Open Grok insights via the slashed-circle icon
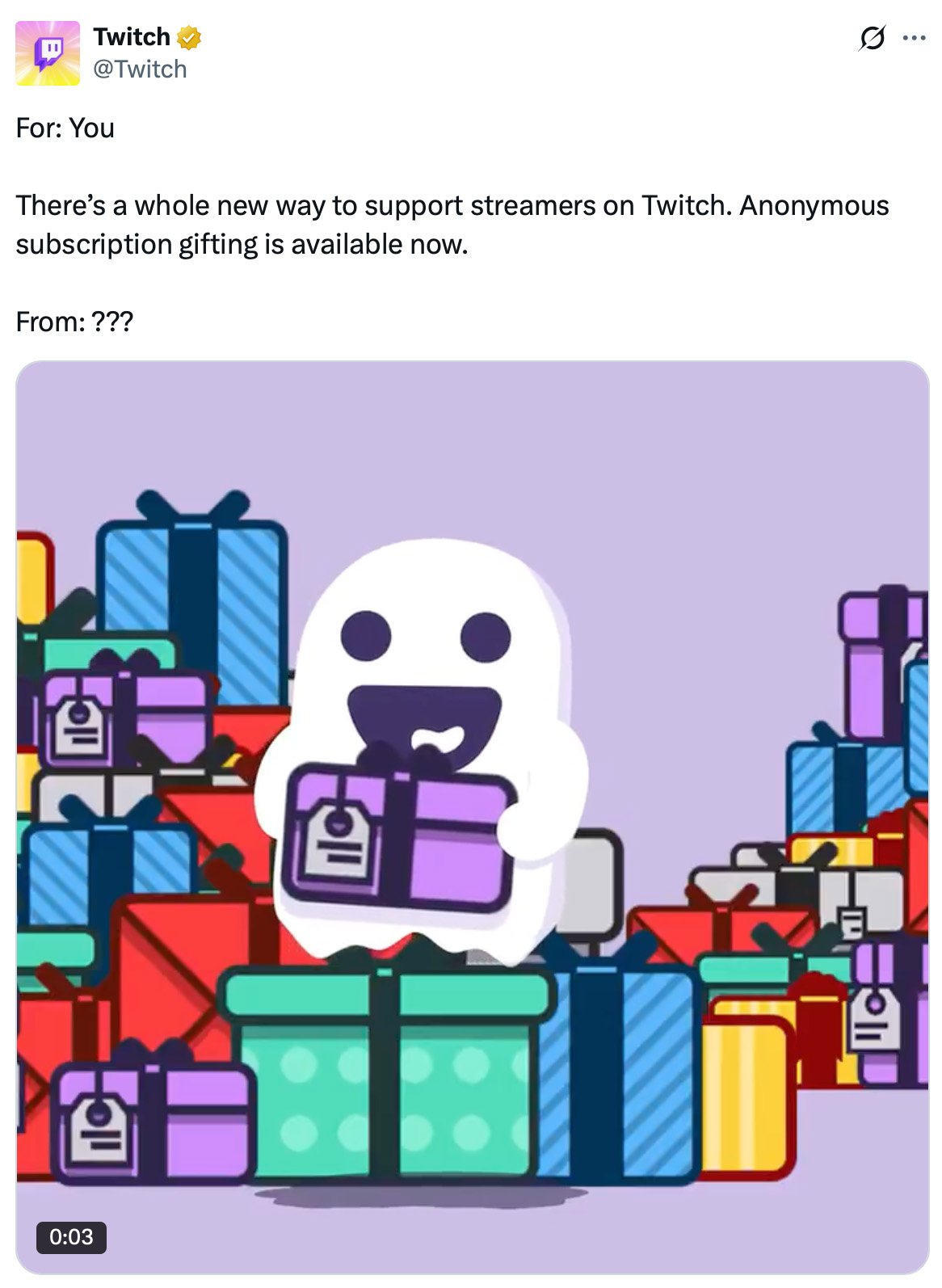This screenshot has height=1288, width=942. (x=871, y=38)
